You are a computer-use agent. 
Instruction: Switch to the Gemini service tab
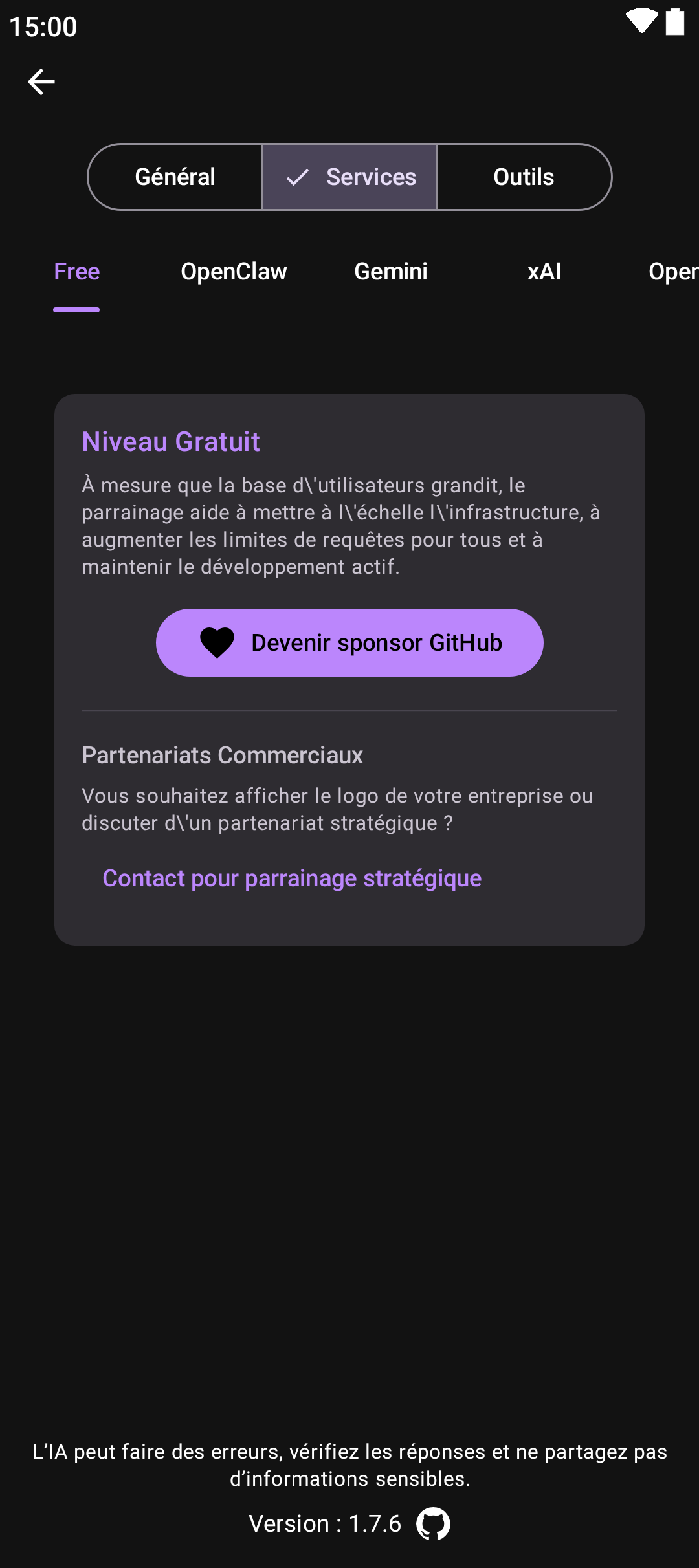point(391,272)
